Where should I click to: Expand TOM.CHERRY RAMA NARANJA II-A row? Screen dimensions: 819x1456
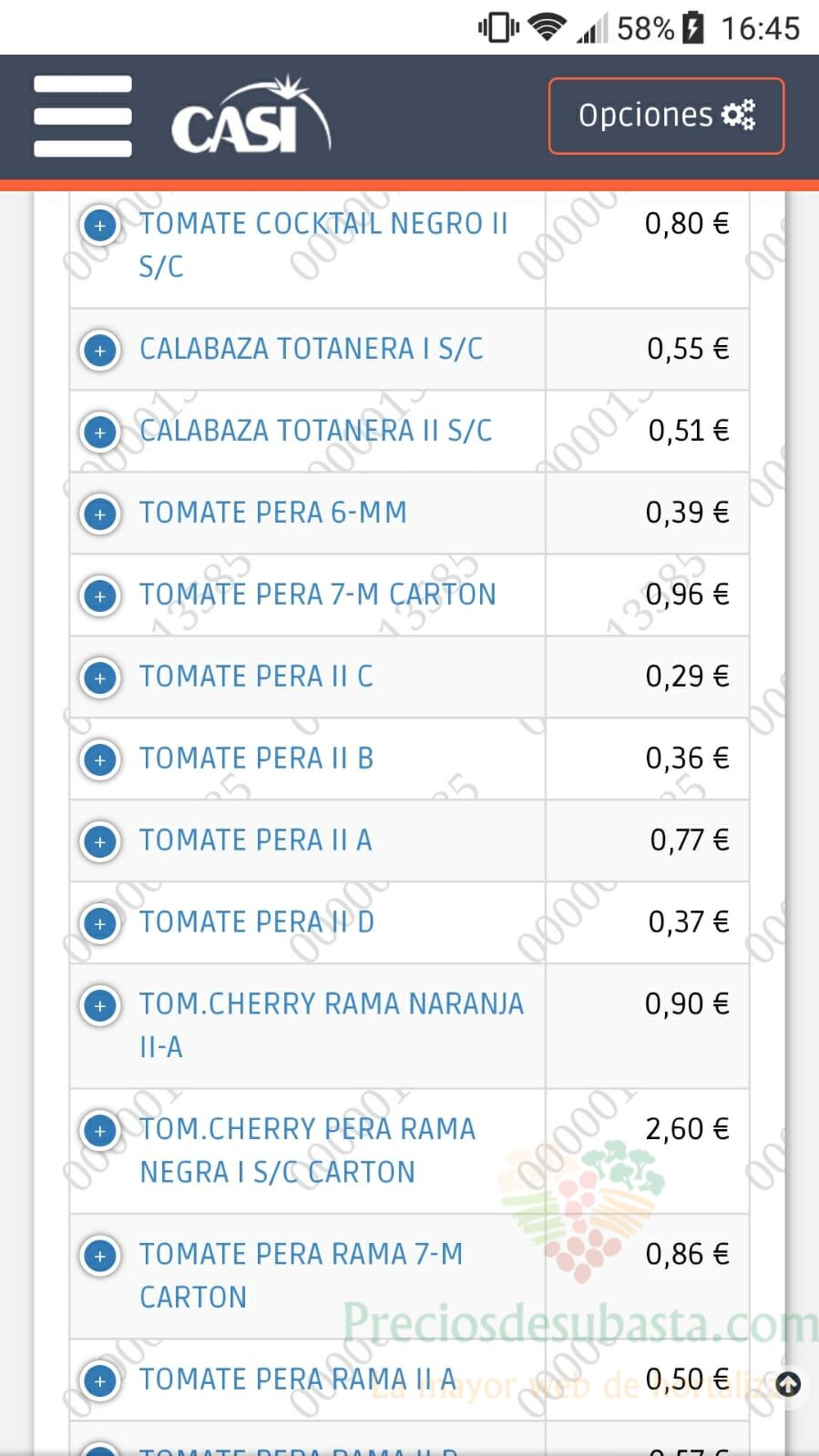pos(100,1005)
